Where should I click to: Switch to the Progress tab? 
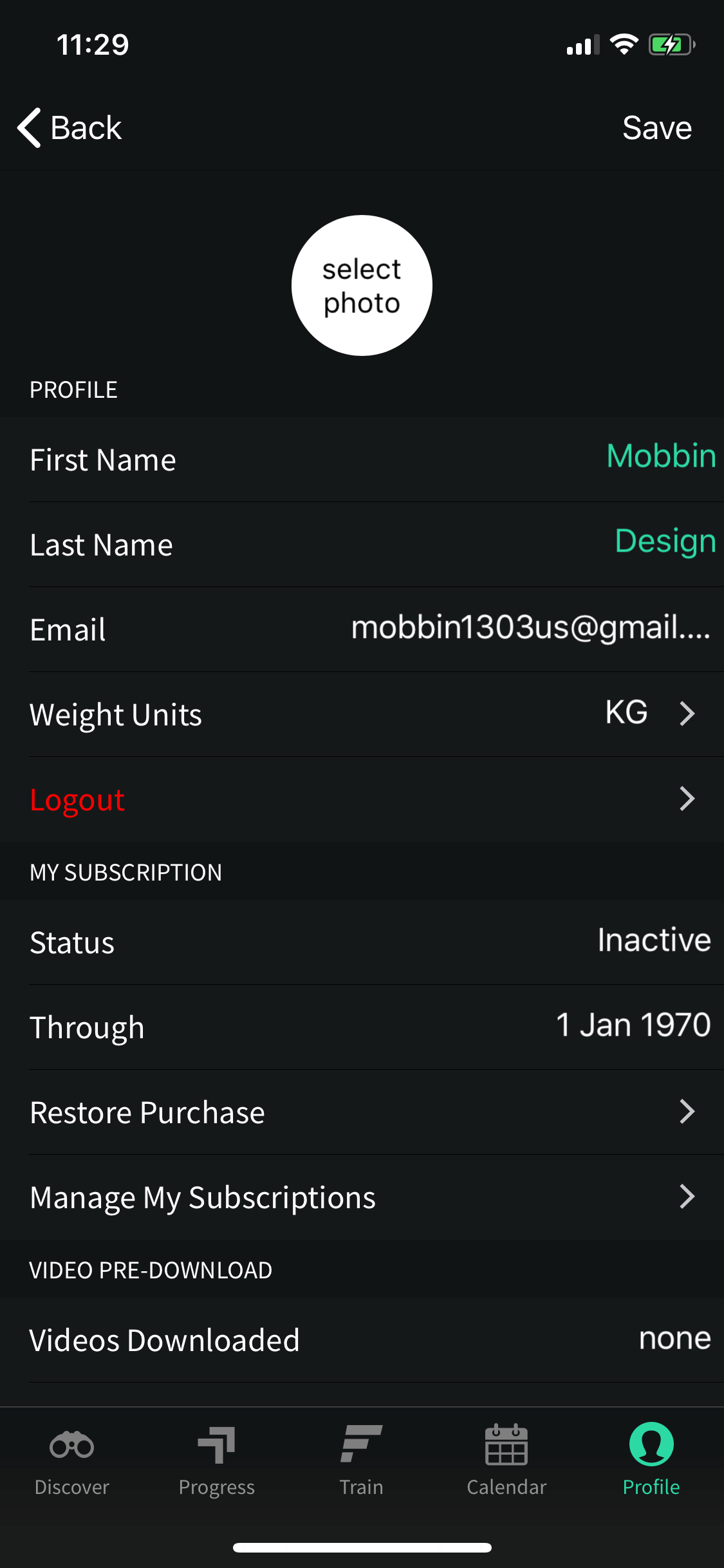[217, 1459]
